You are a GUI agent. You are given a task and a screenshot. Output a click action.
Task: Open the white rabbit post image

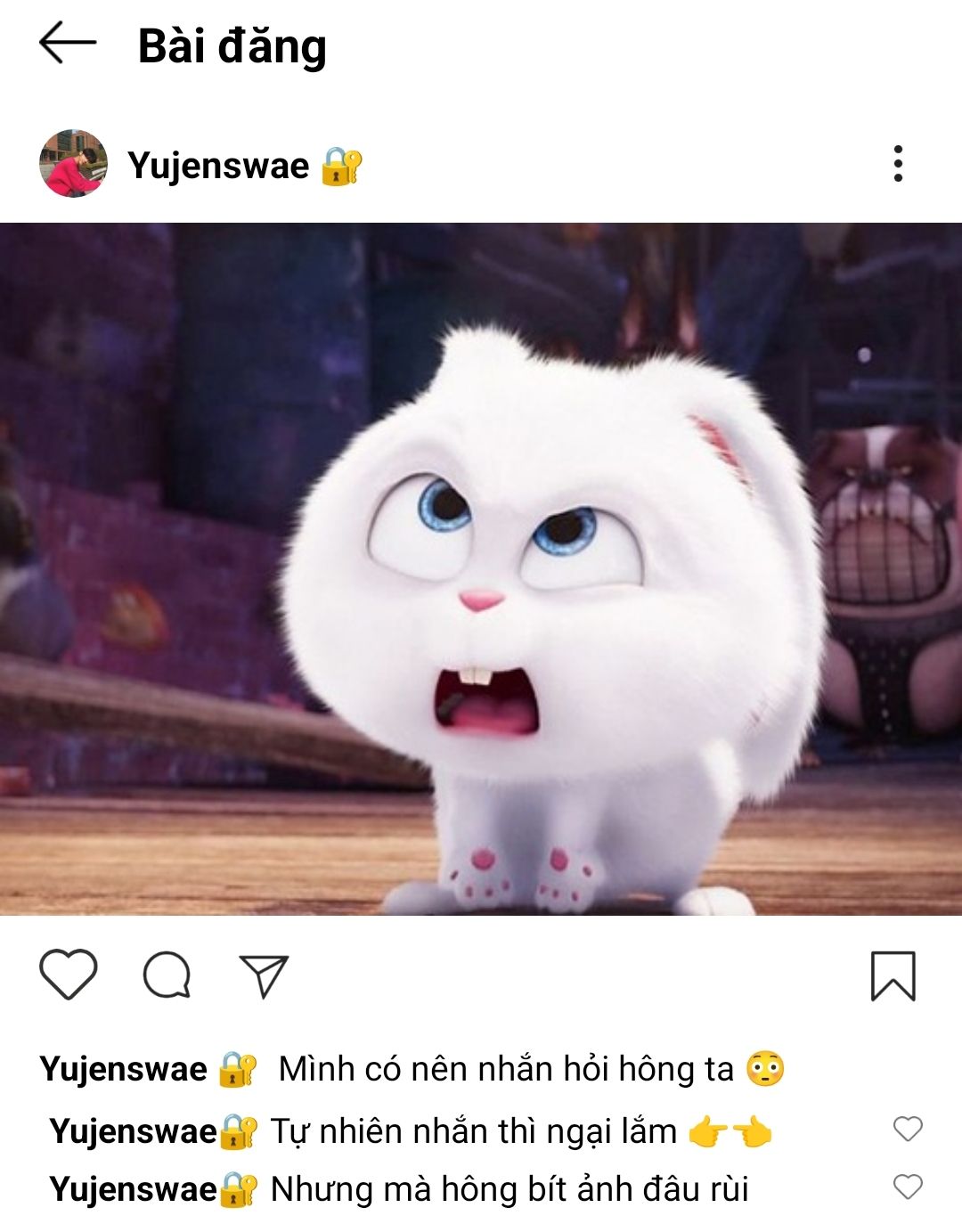[x=481, y=569]
